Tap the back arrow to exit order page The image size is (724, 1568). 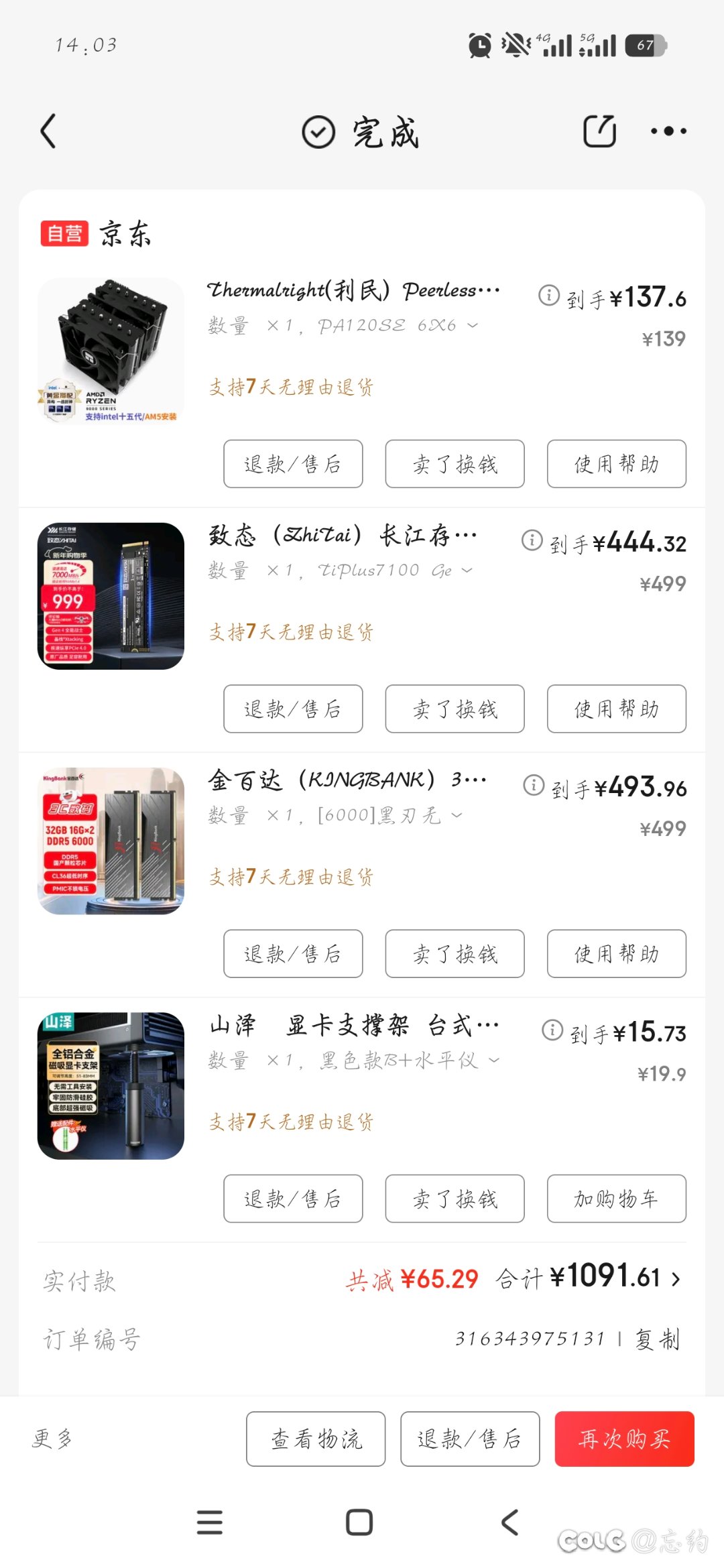48,131
